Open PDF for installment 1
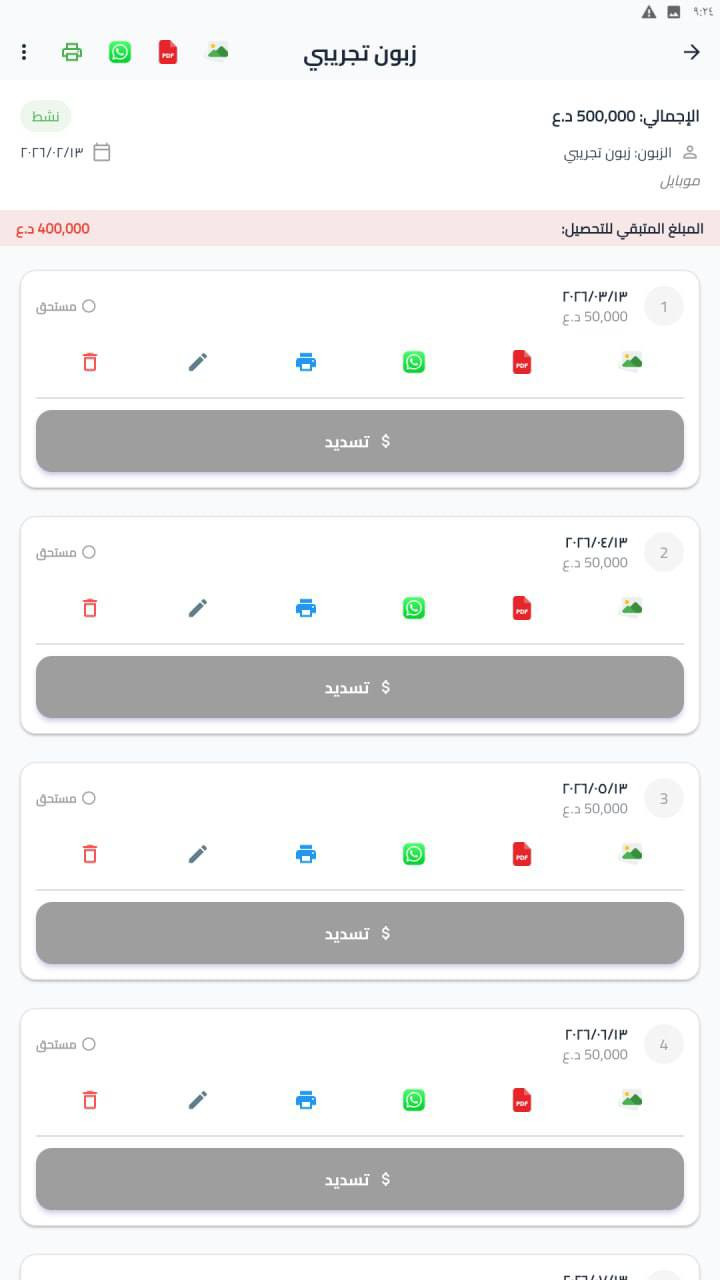 click(x=521, y=362)
